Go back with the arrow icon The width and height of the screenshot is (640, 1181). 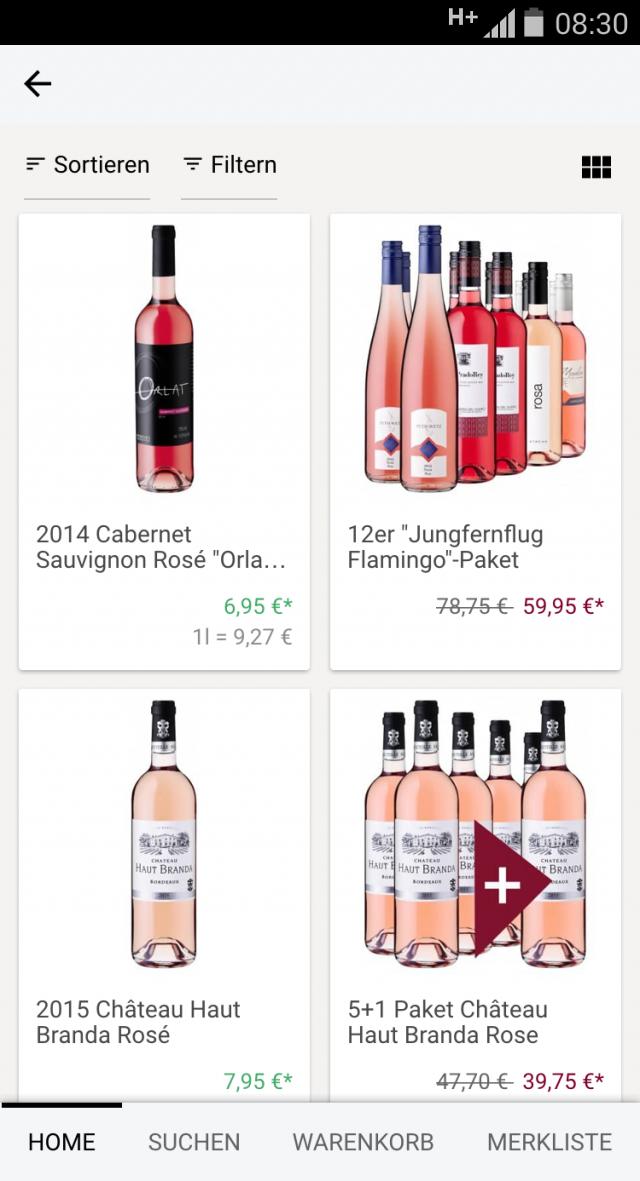[38, 84]
